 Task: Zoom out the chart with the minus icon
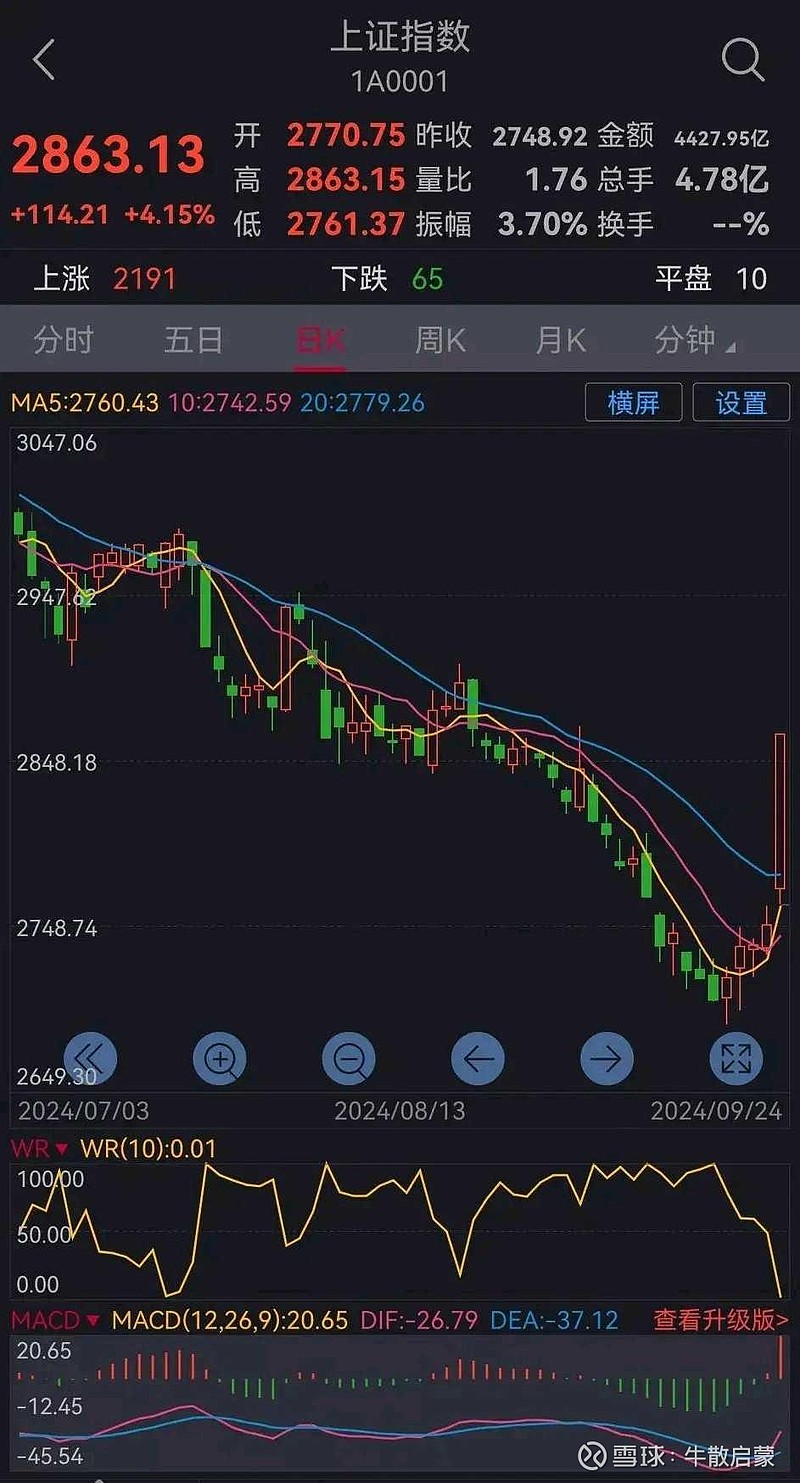[348, 1057]
